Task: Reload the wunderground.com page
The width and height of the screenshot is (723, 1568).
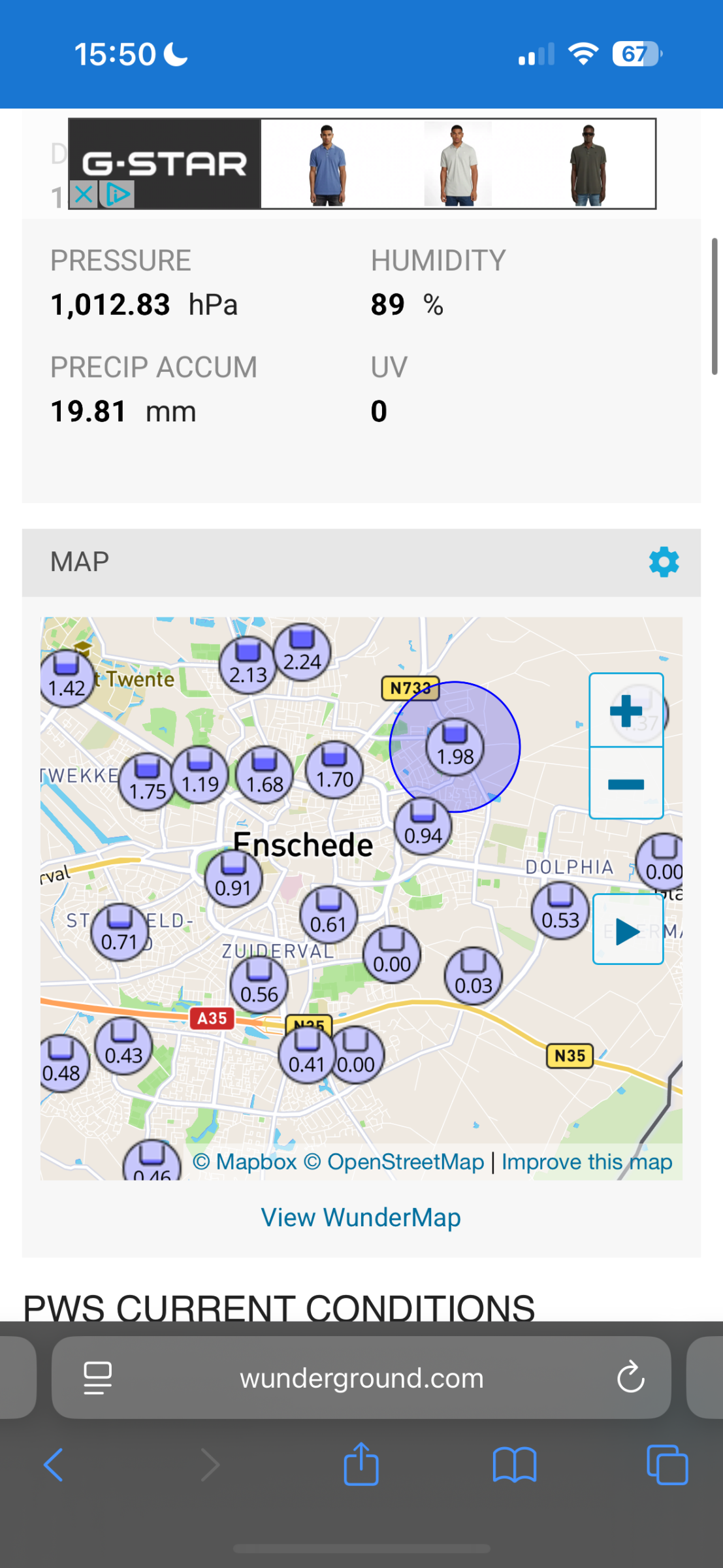Action: [630, 1377]
